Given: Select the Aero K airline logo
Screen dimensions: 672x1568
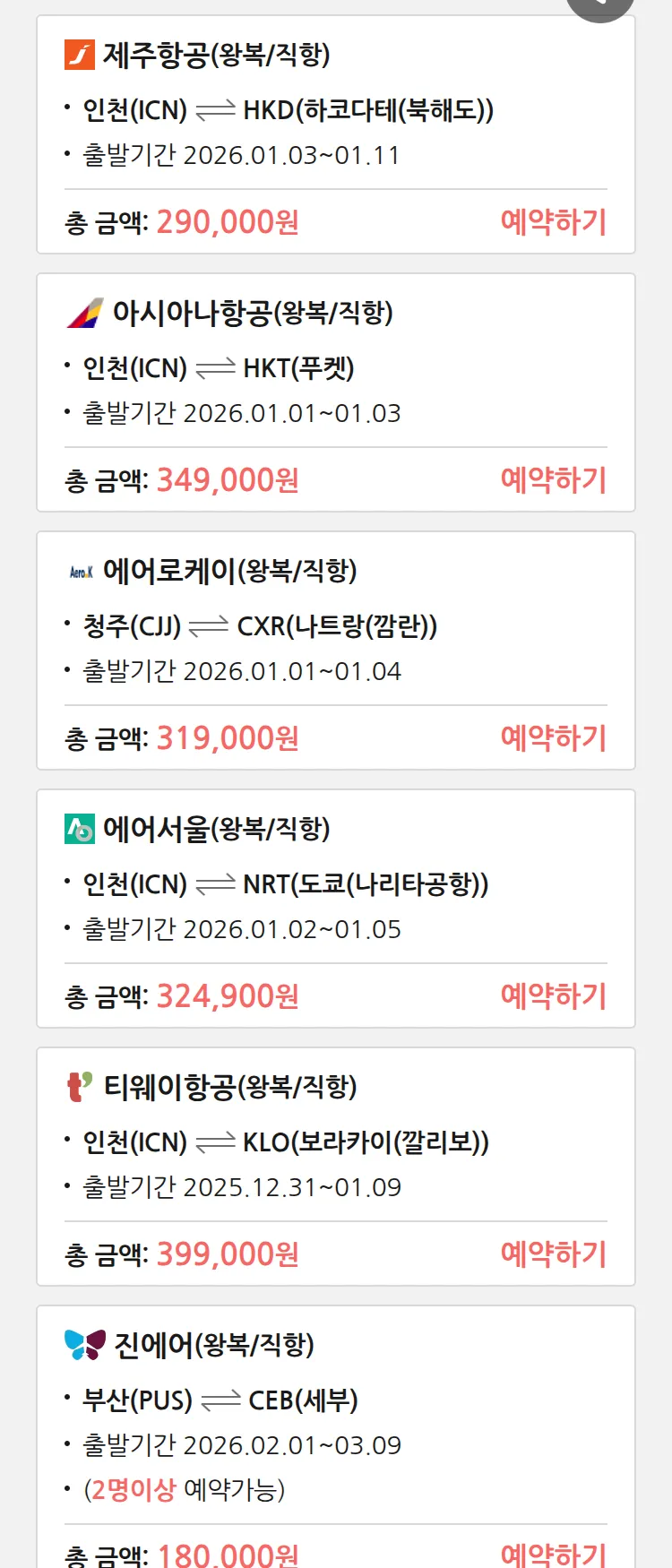Looking at the screenshot, I should pos(80,570).
